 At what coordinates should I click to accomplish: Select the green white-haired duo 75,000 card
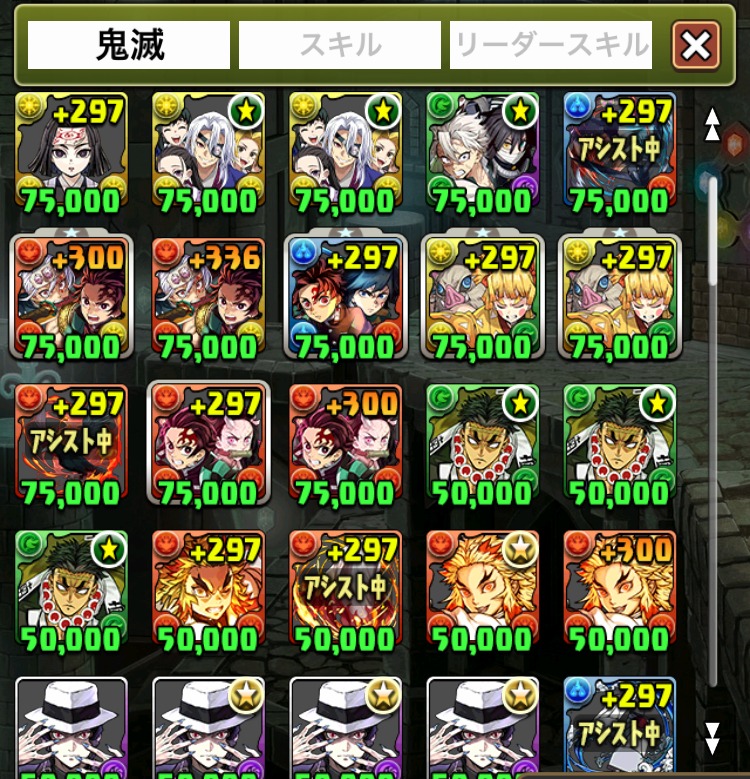point(483,152)
